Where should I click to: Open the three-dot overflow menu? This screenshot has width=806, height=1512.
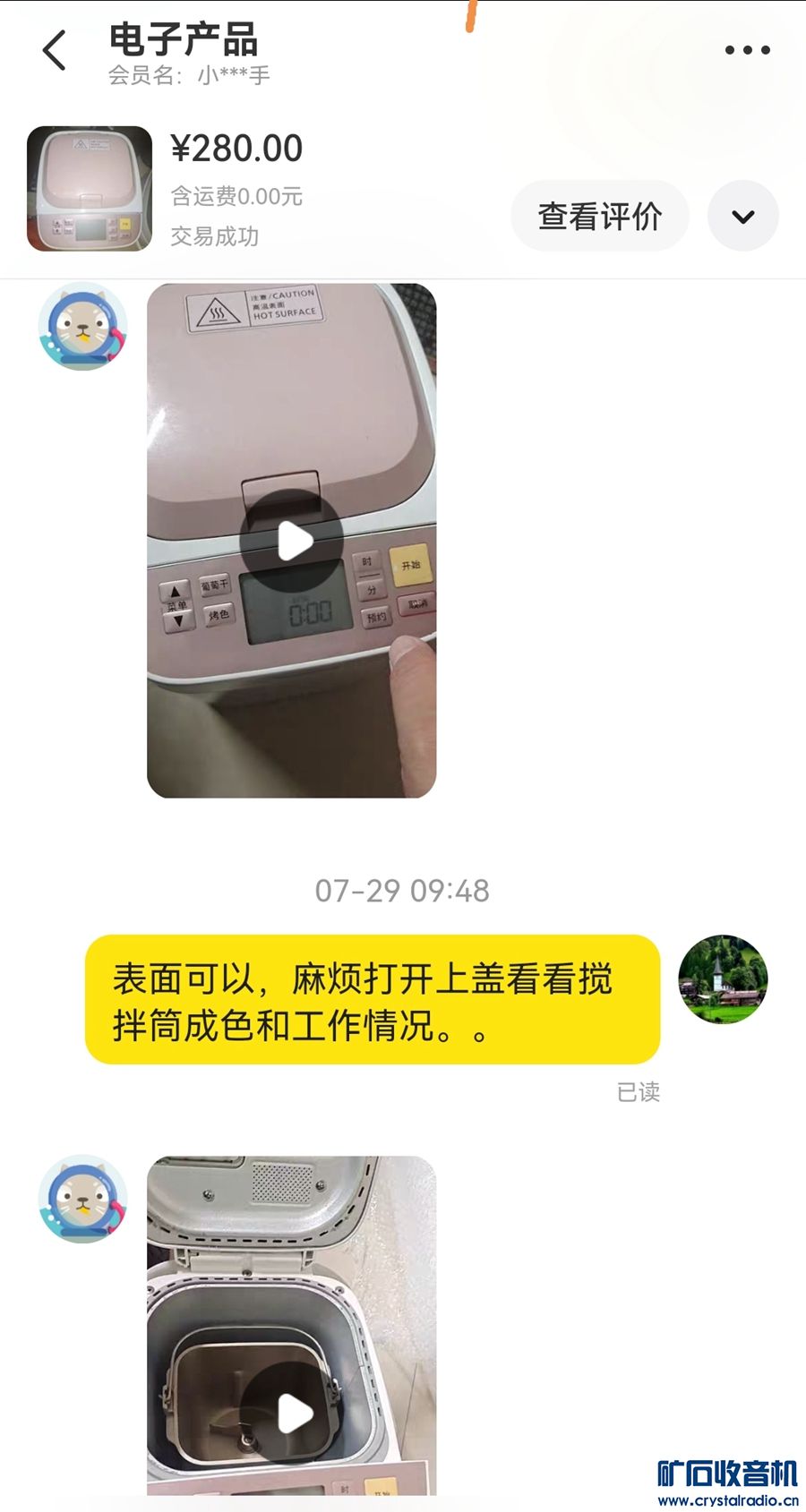[x=747, y=50]
